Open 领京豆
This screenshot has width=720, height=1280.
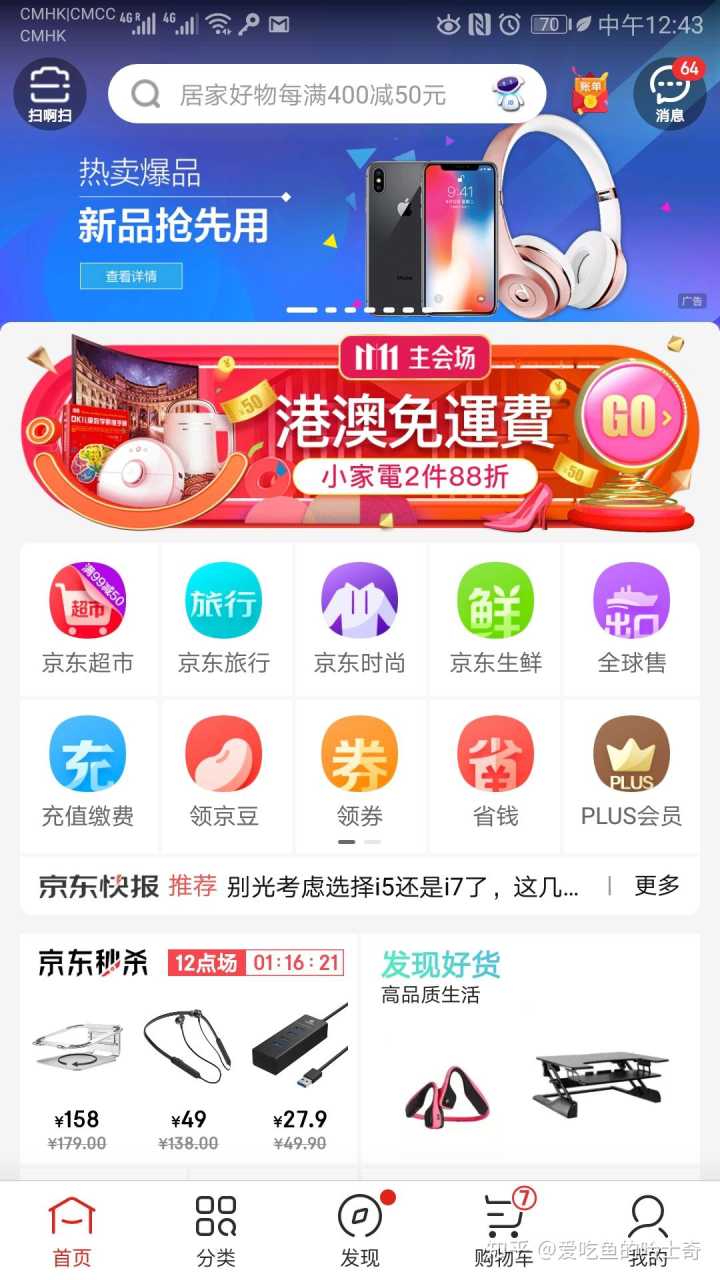[224, 772]
